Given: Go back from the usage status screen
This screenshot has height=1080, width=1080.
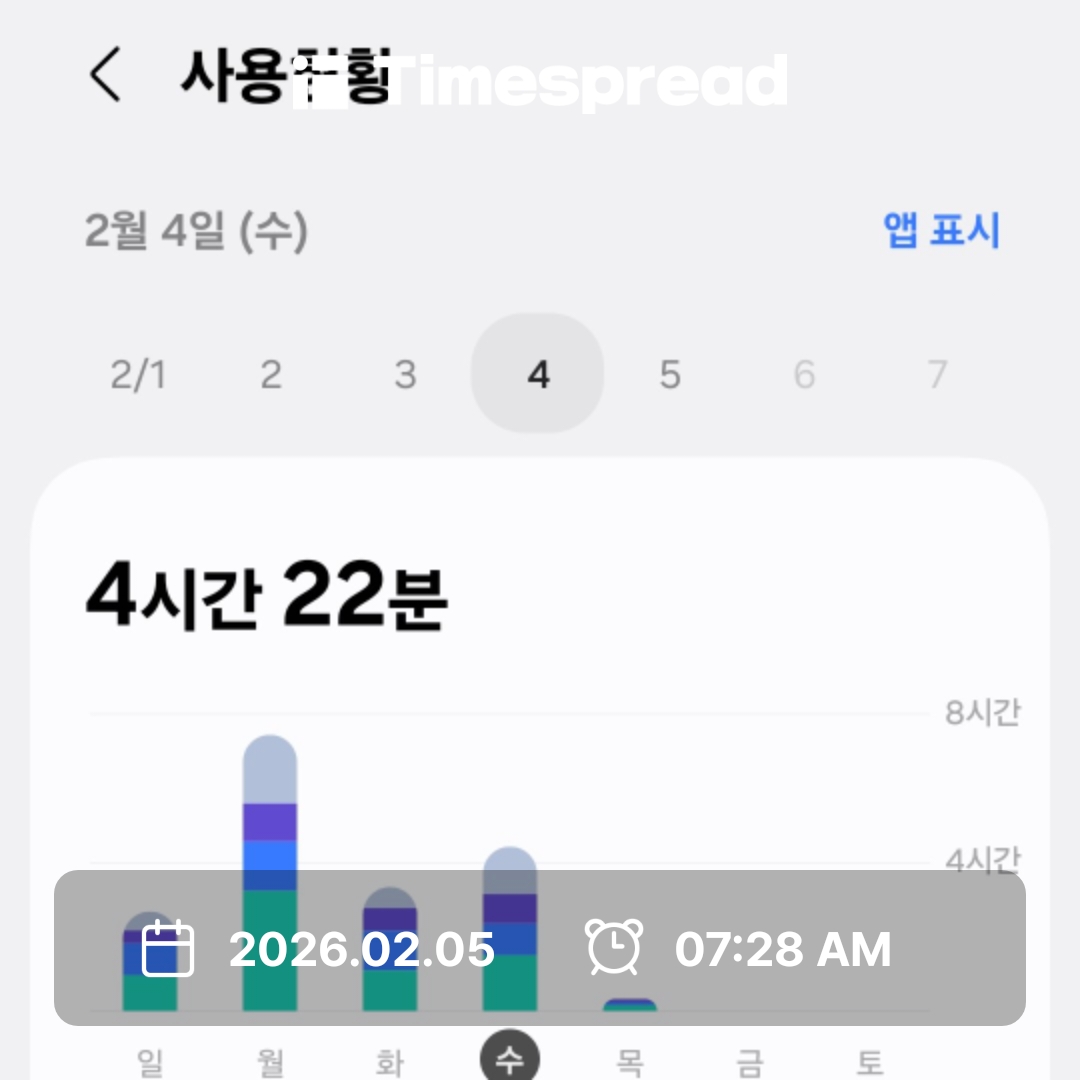Looking at the screenshot, I should 106,76.
